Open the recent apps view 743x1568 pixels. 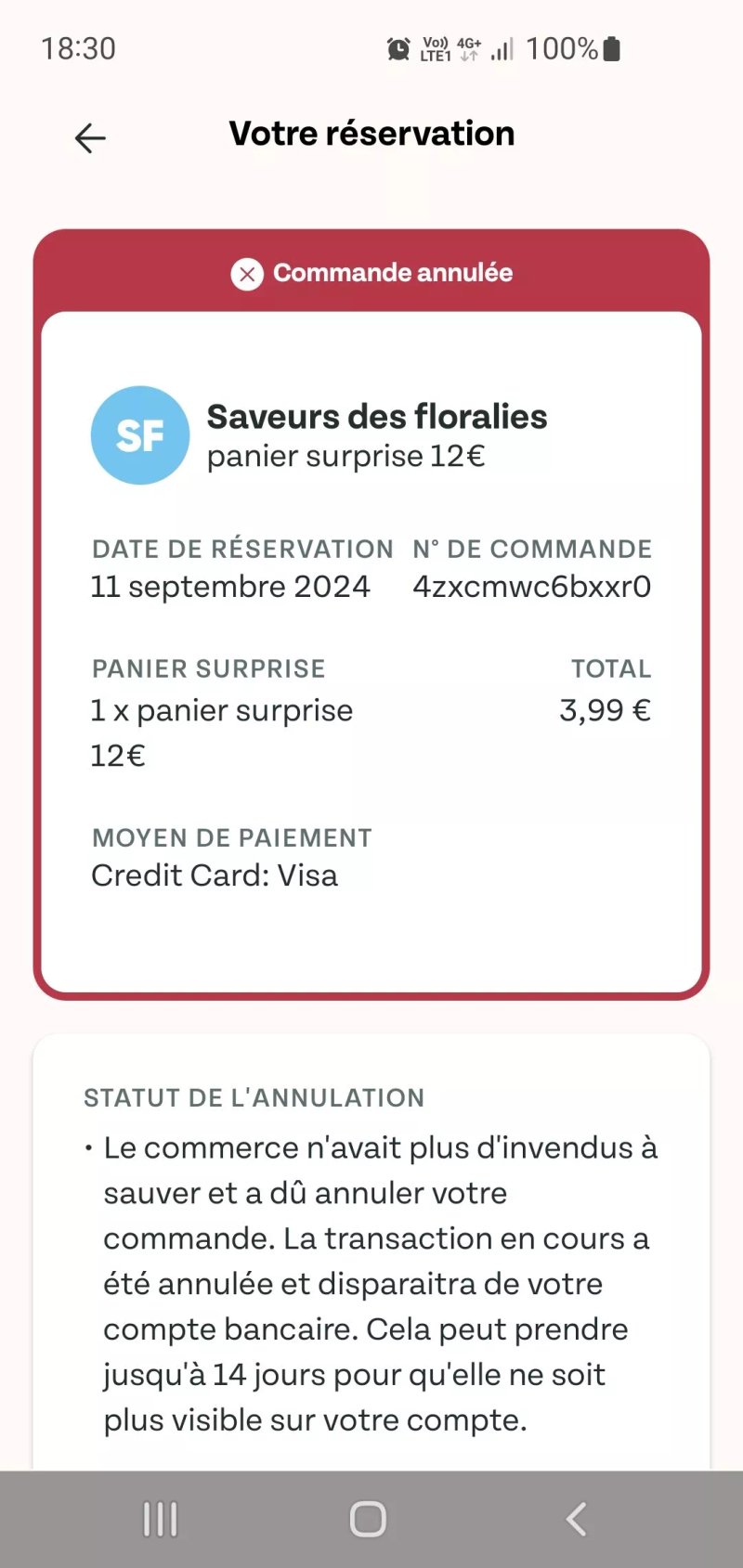tap(160, 1519)
